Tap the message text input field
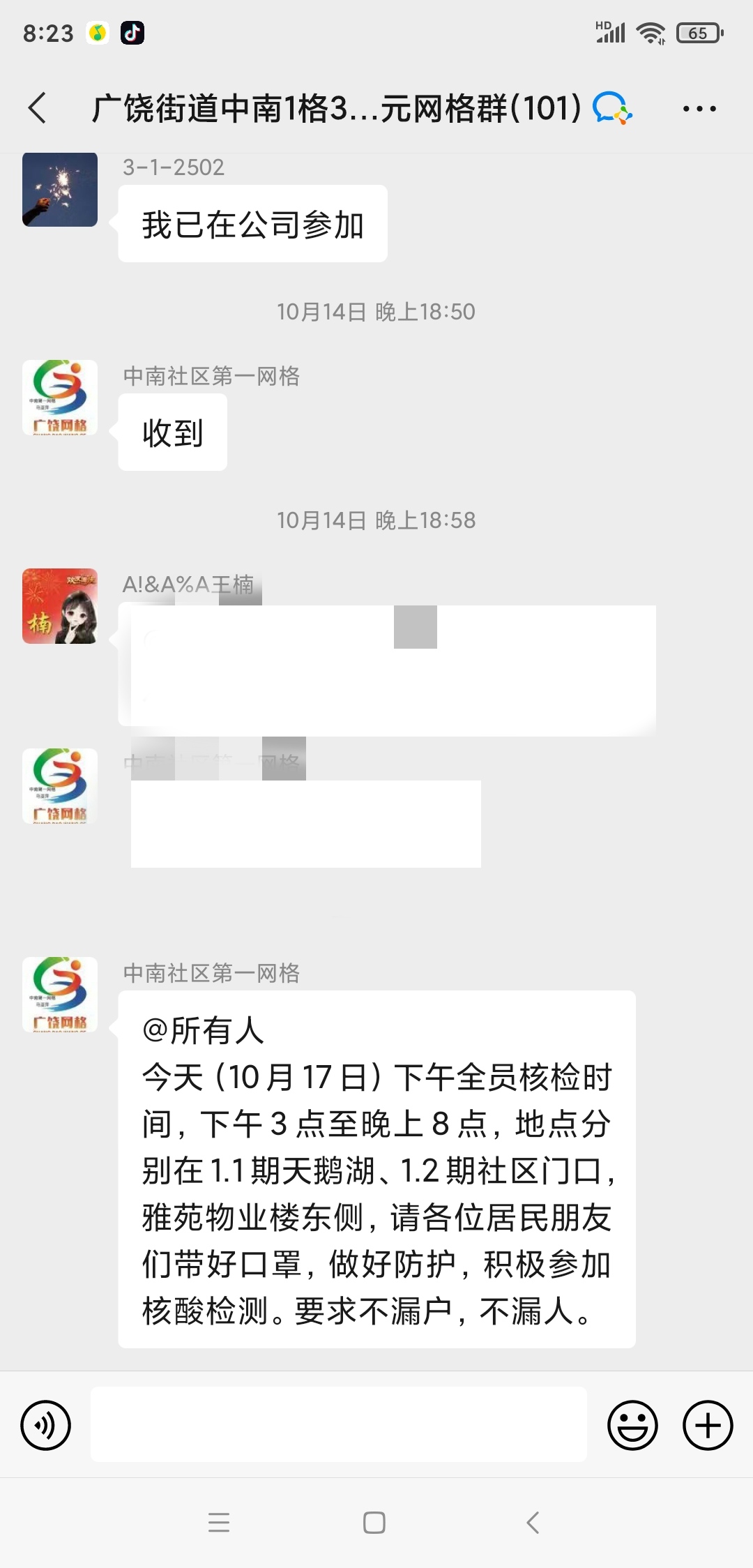 coord(338,1424)
